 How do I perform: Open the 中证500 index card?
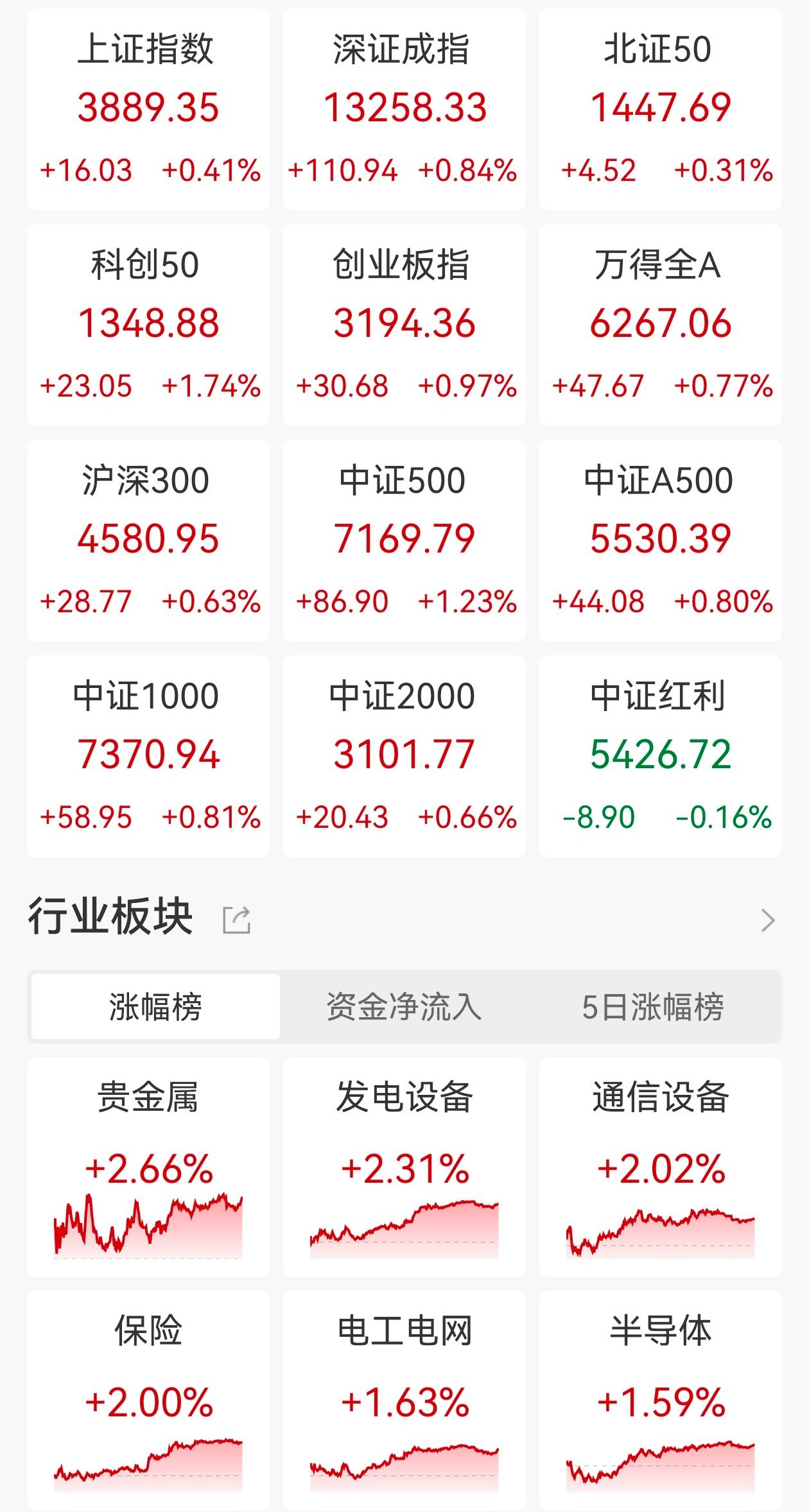(405, 540)
